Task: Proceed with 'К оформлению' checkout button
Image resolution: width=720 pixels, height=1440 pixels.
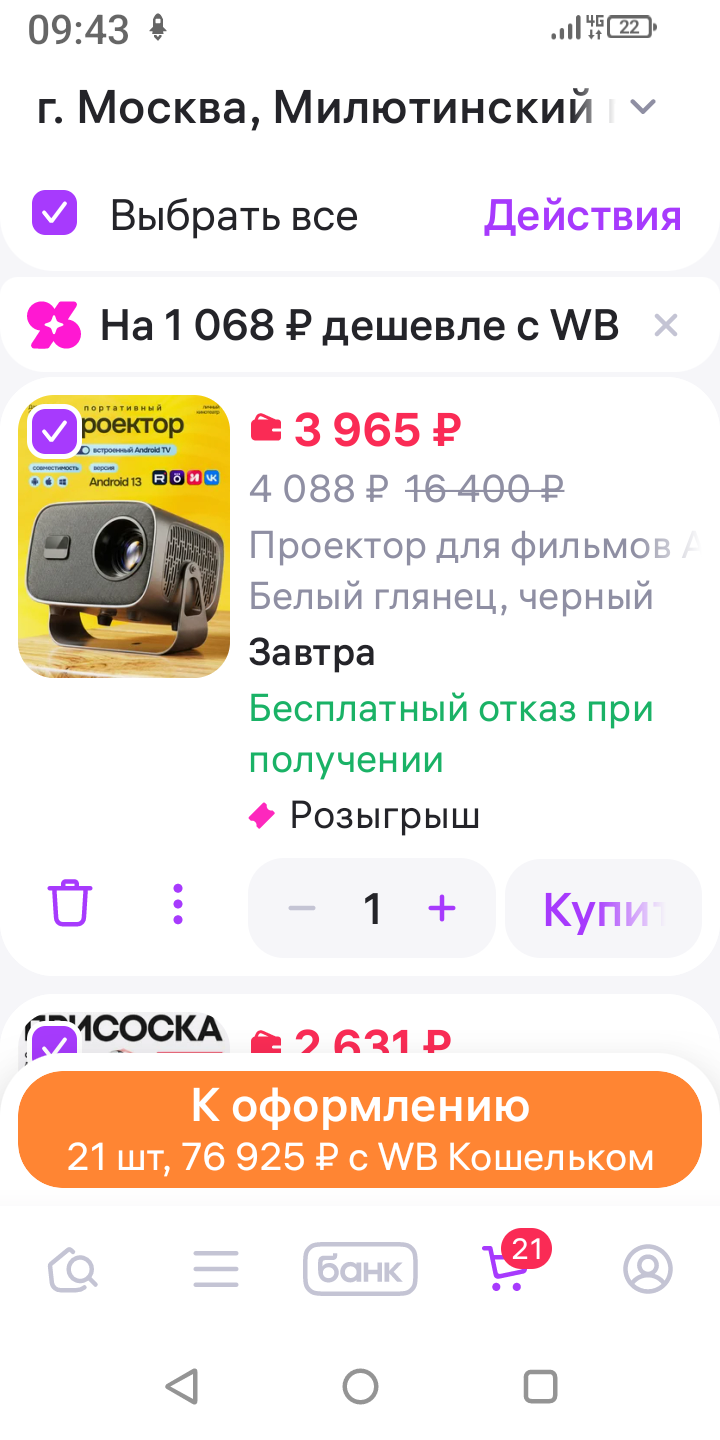Action: tap(360, 1130)
